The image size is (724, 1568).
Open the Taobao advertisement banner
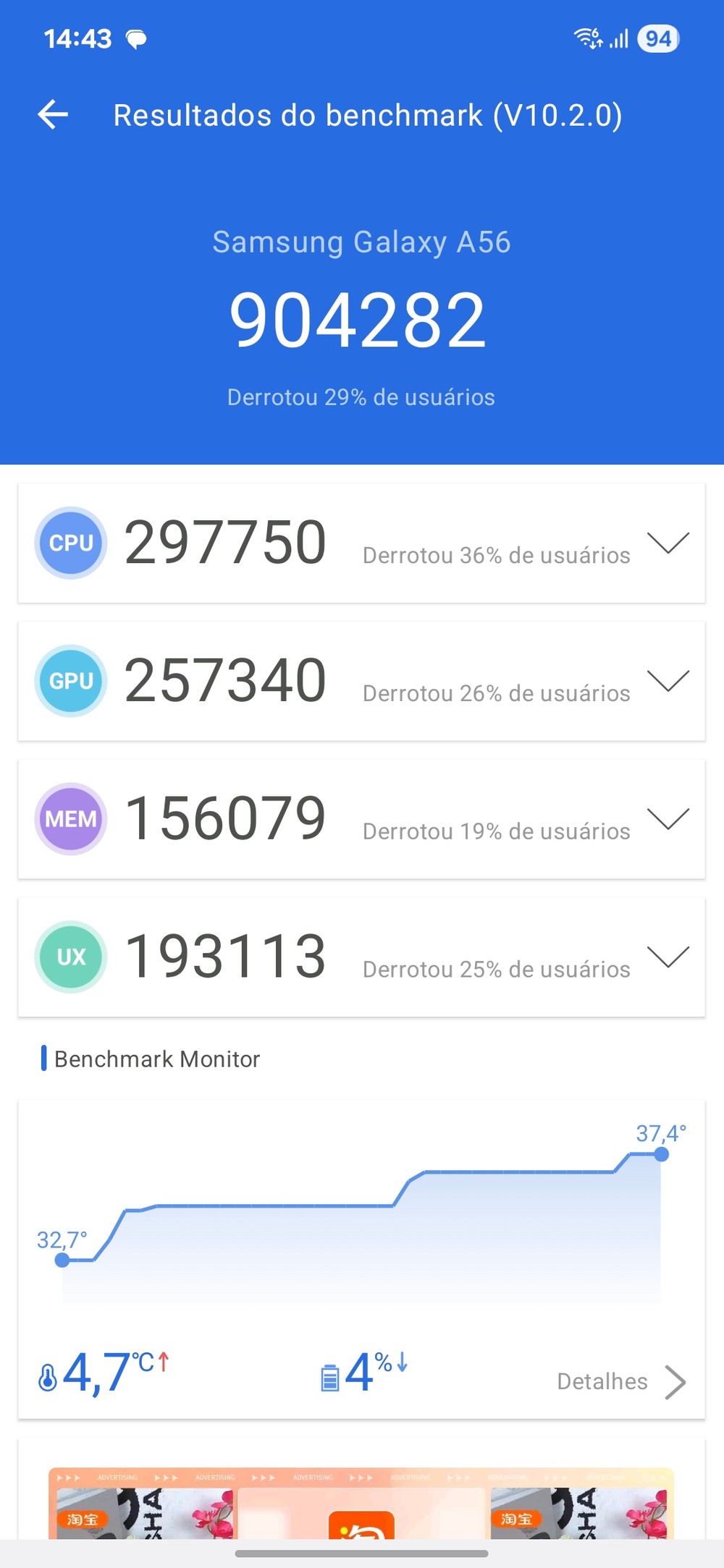pos(361,1506)
